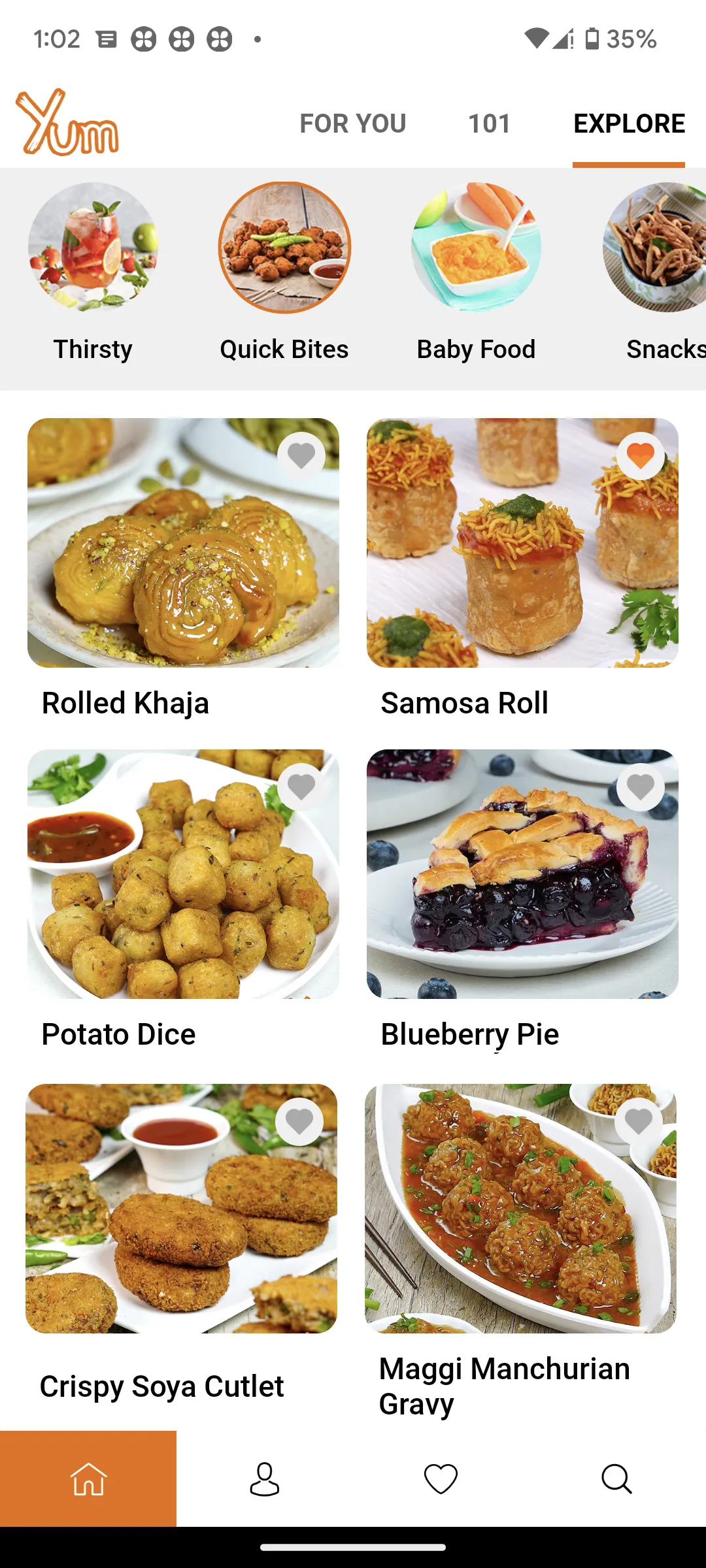Open the Baby Food category

pos(477,248)
